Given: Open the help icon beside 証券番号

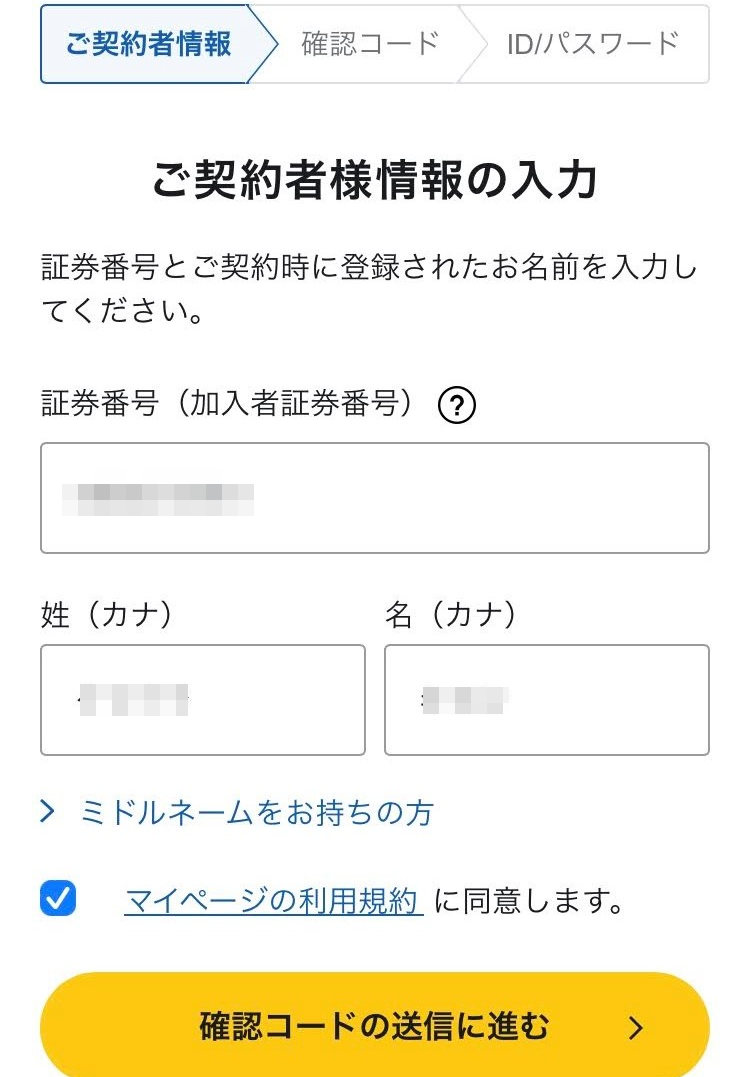Looking at the screenshot, I should coord(457,406).
